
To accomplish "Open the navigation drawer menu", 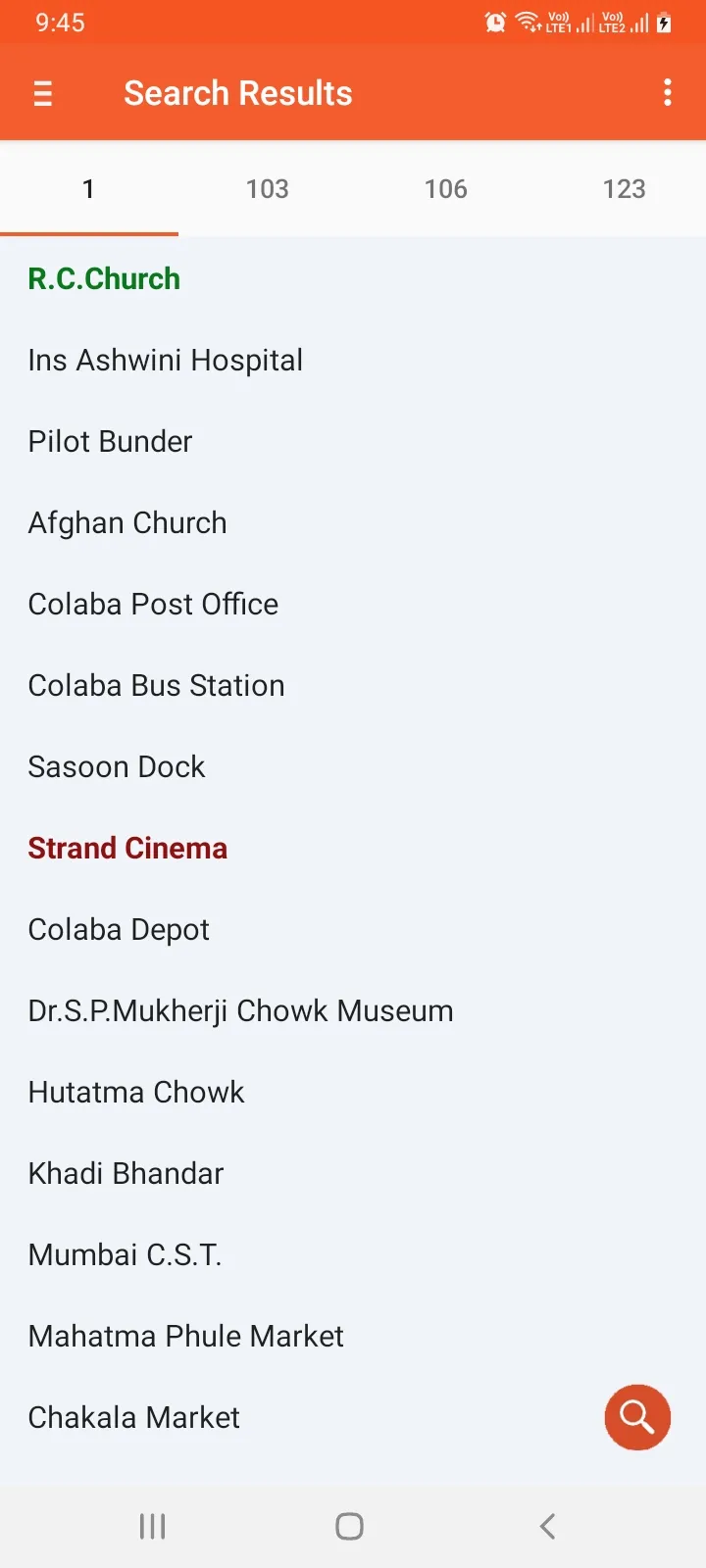I will click(x=43, y=92).
